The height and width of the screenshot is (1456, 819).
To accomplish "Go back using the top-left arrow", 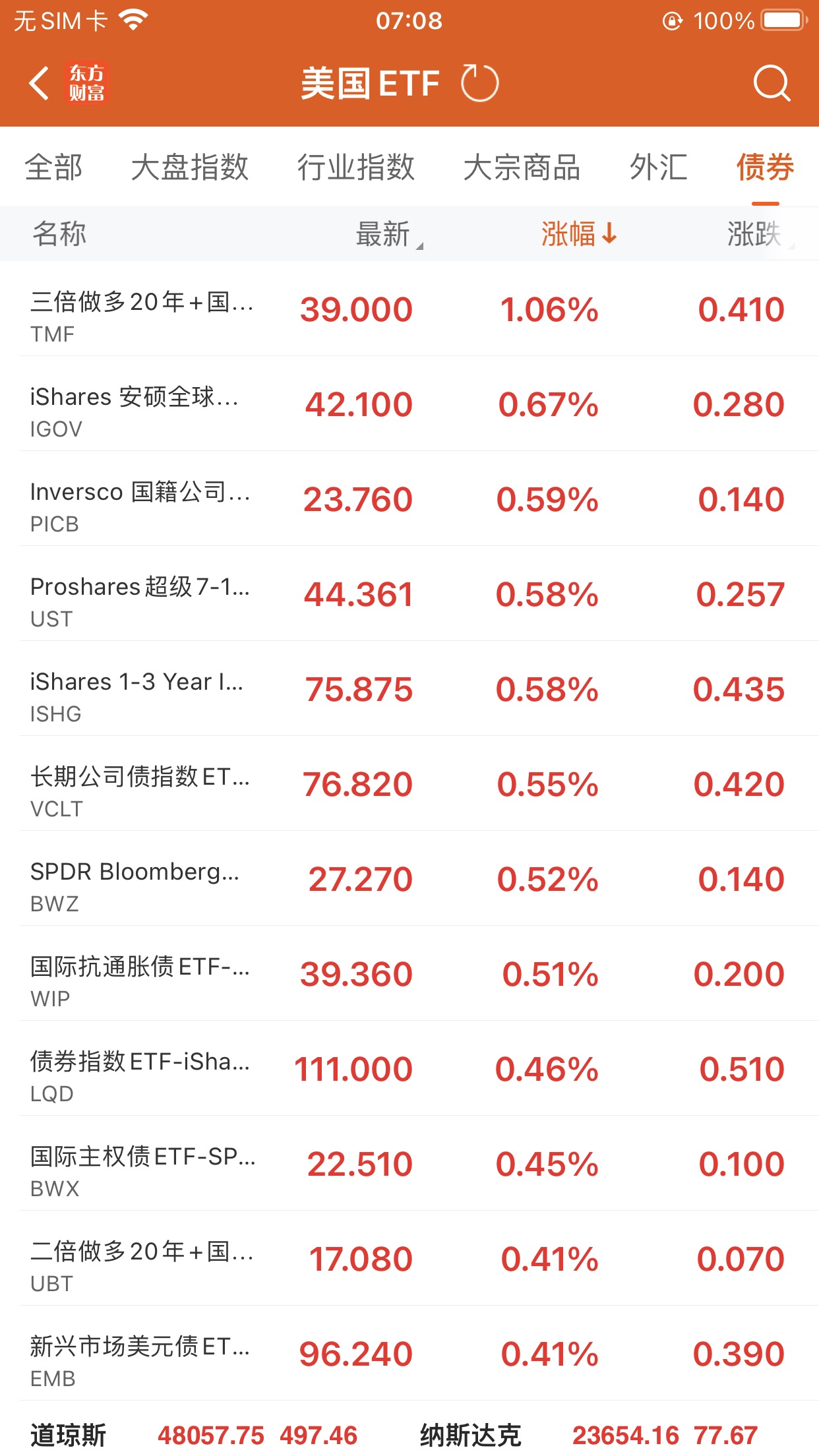I will [x=40, y=84].
